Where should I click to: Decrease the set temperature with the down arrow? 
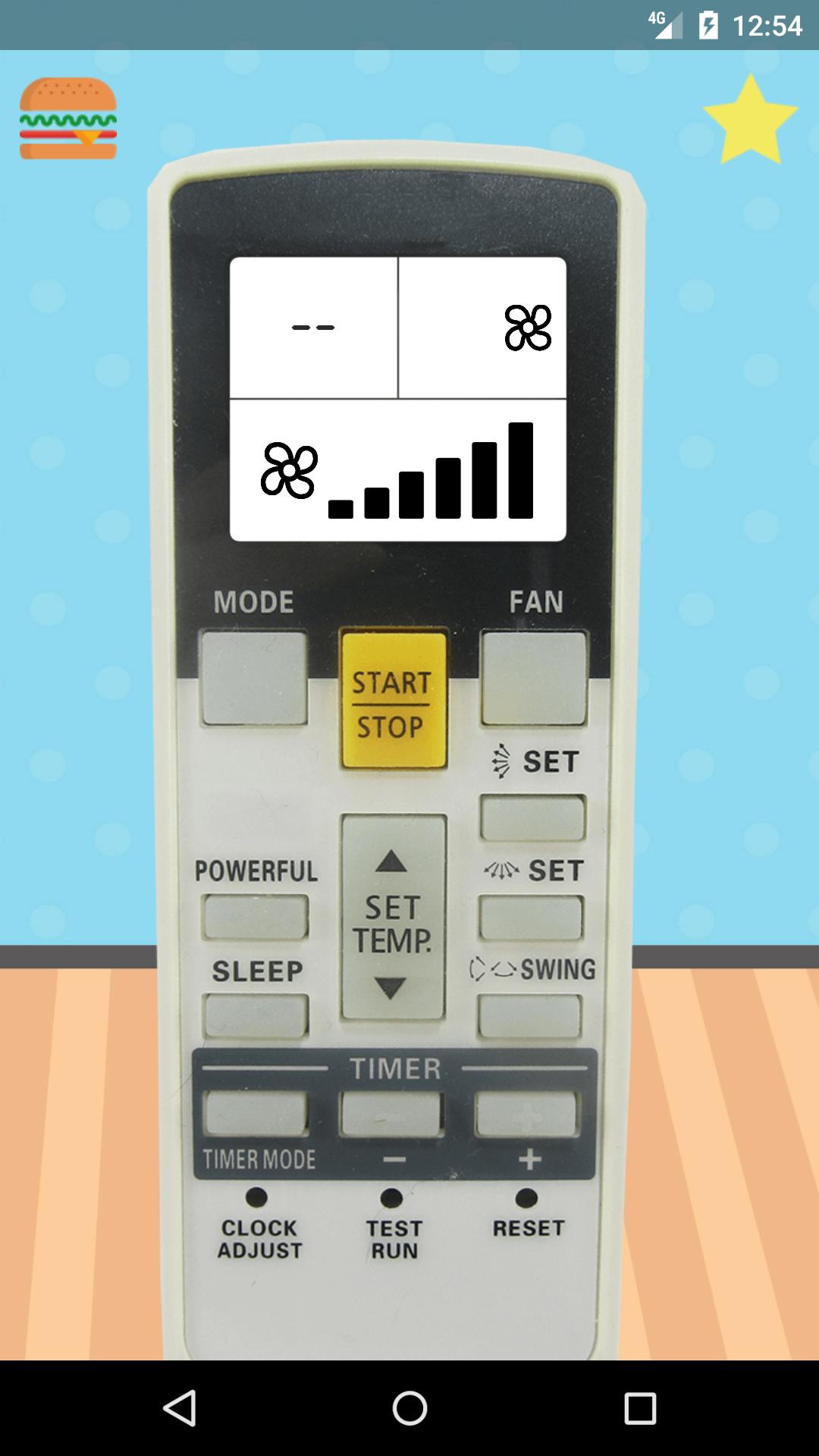coord(391,987)
